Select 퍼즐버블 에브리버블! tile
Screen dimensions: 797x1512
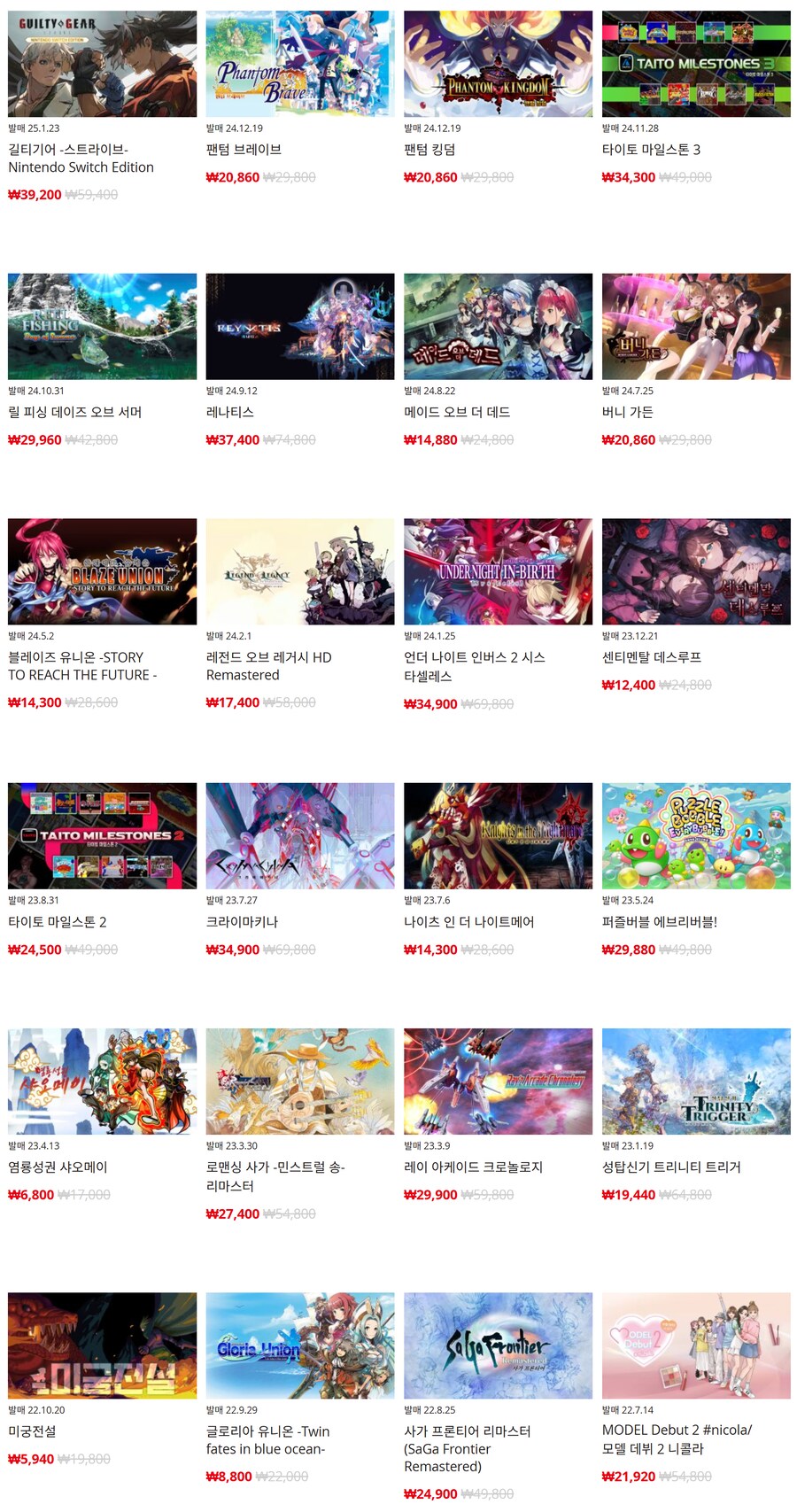point(696,835)
